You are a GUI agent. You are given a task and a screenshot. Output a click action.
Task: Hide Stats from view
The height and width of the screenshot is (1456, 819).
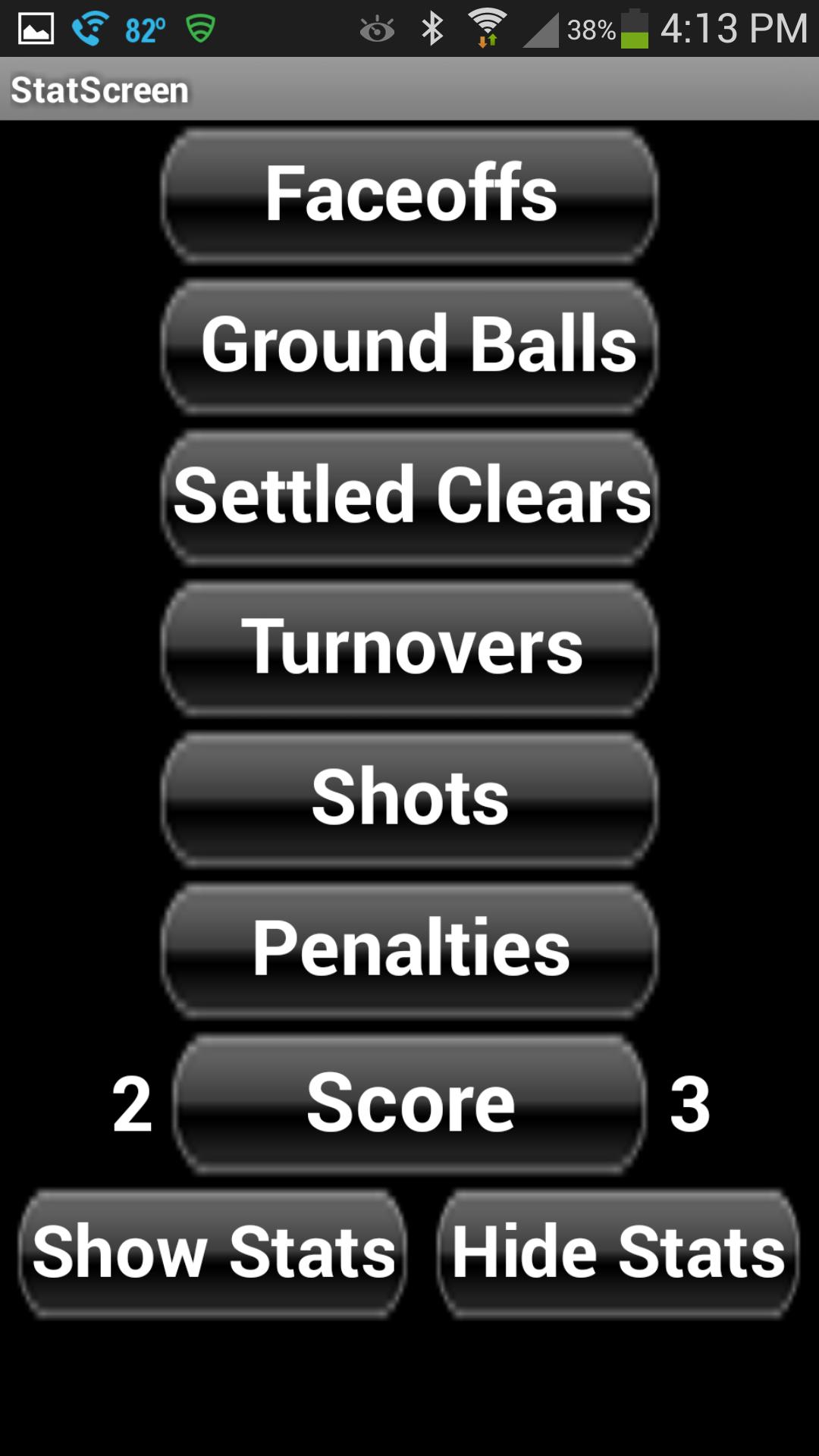pos(618,1253)
